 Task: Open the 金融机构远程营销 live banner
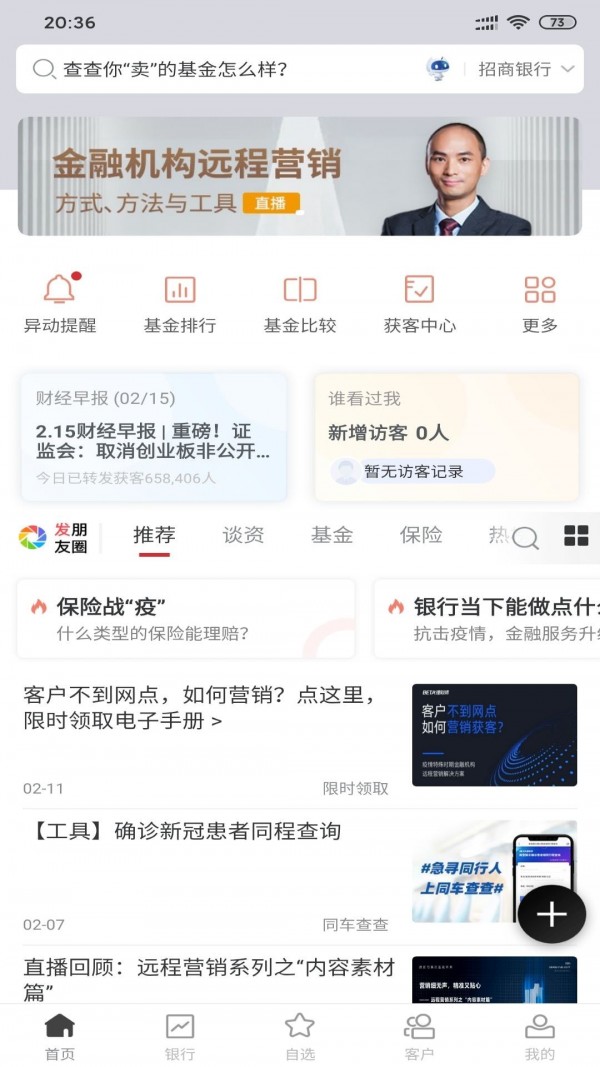(299, 176)
